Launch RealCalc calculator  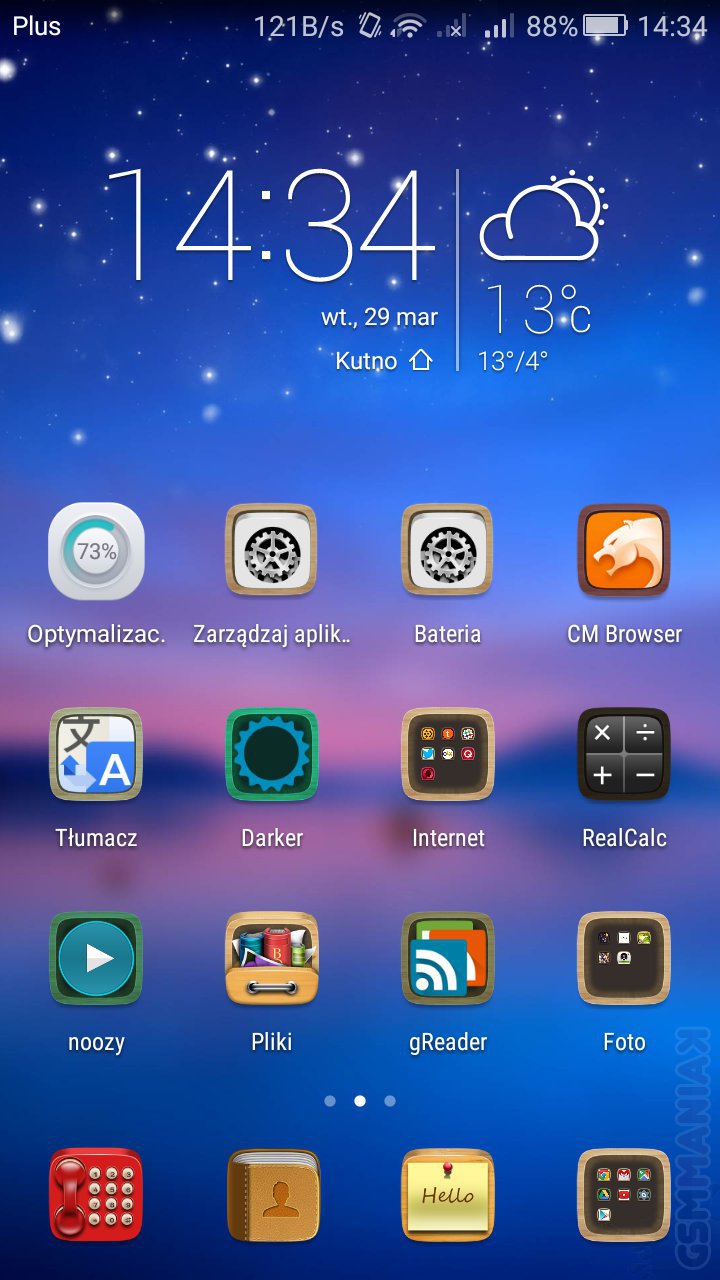[x=624, y=756]
